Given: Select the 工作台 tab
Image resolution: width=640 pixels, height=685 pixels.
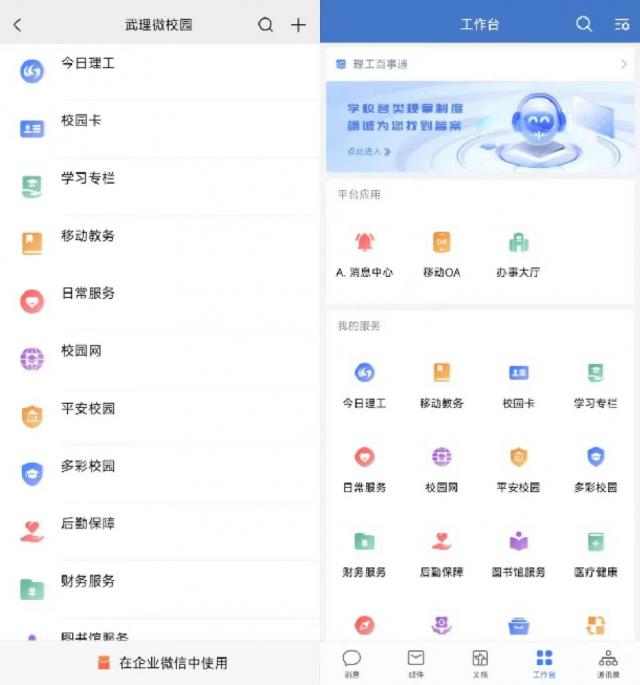Looking at the screenshot, I should (544, 662).
